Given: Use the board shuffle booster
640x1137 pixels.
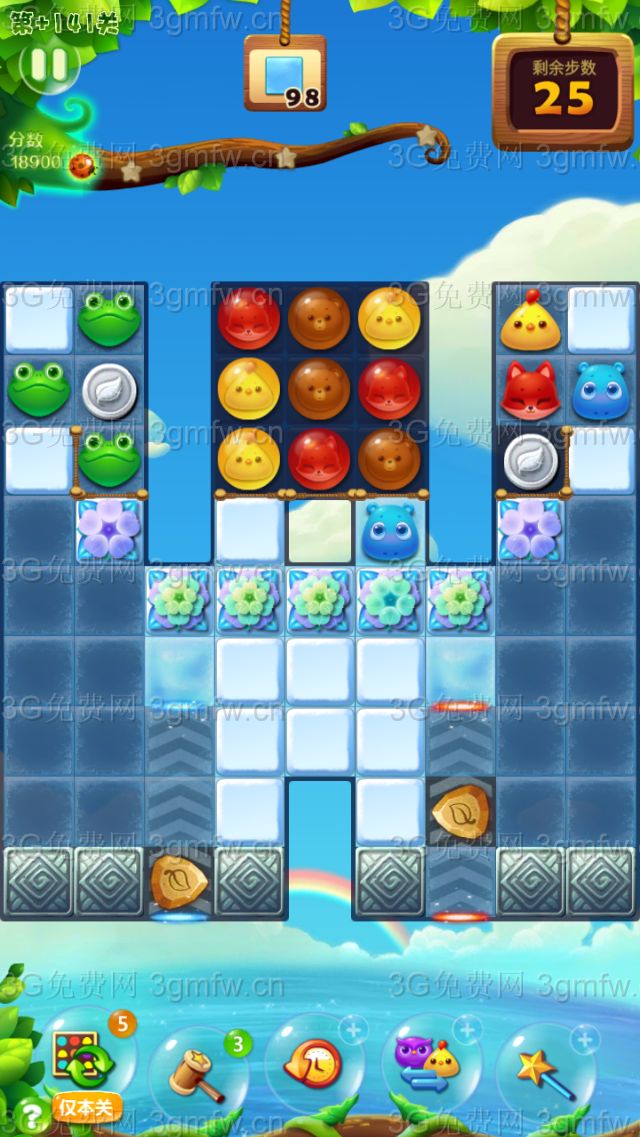Looking at the screenshot, I should point(85,1063).
